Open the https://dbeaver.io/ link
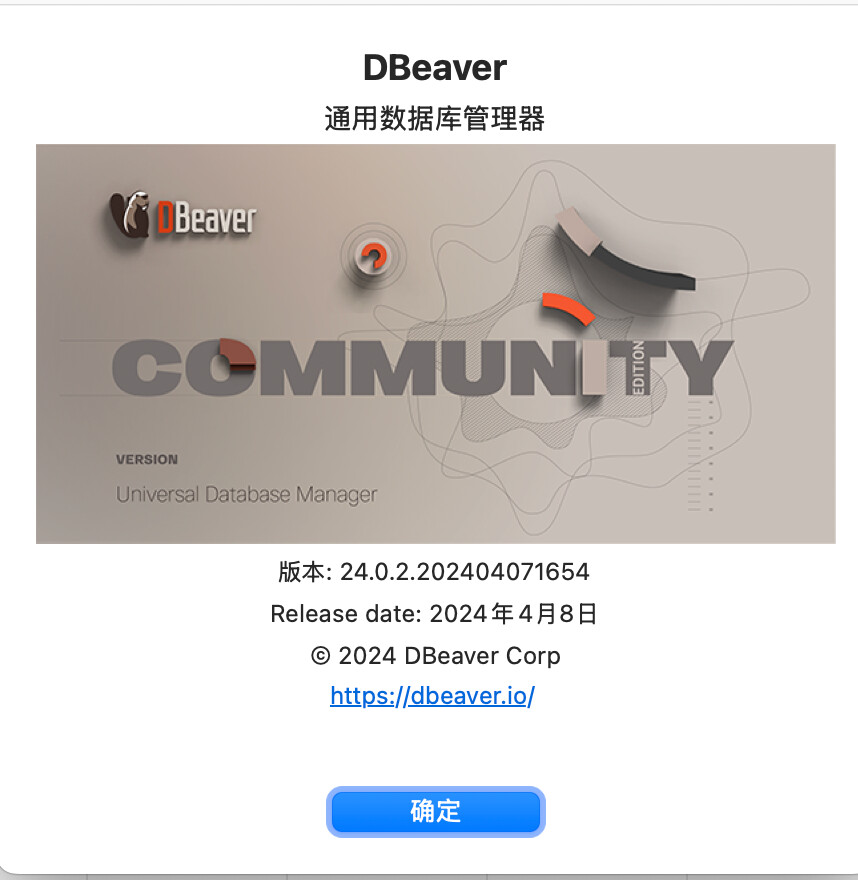 click(432, 696)
